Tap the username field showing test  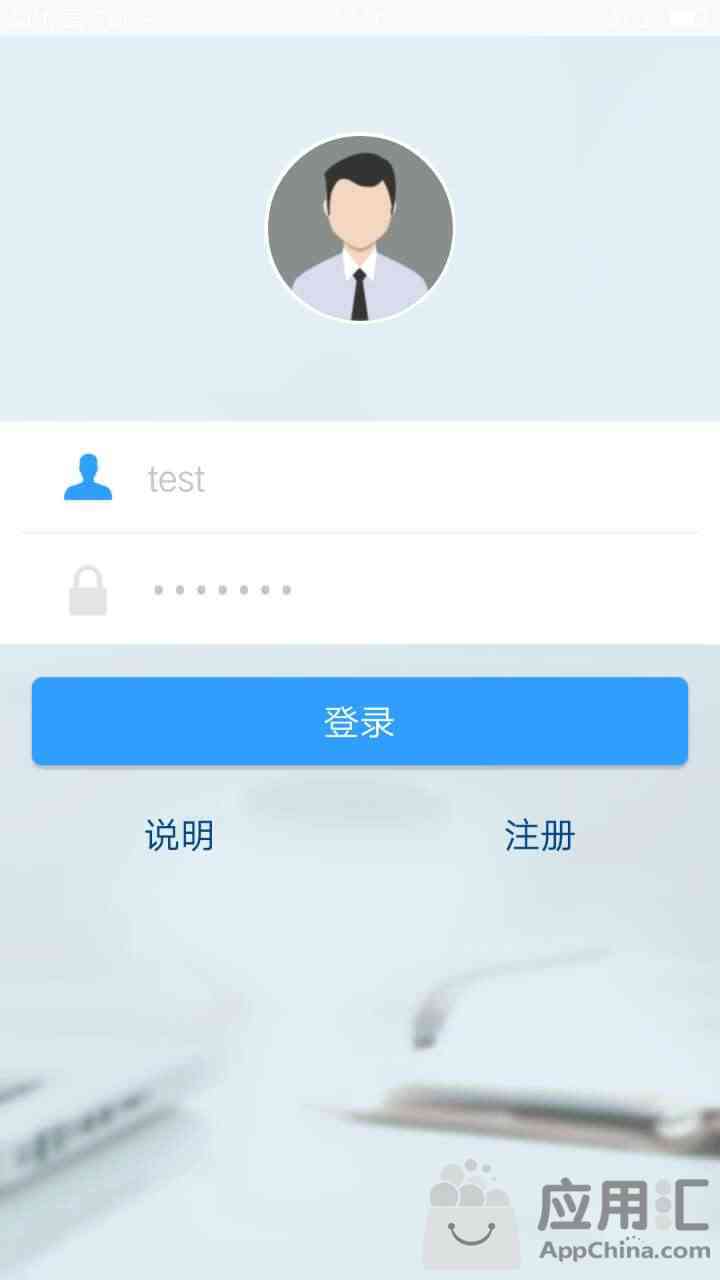click(x=400, y=479)
